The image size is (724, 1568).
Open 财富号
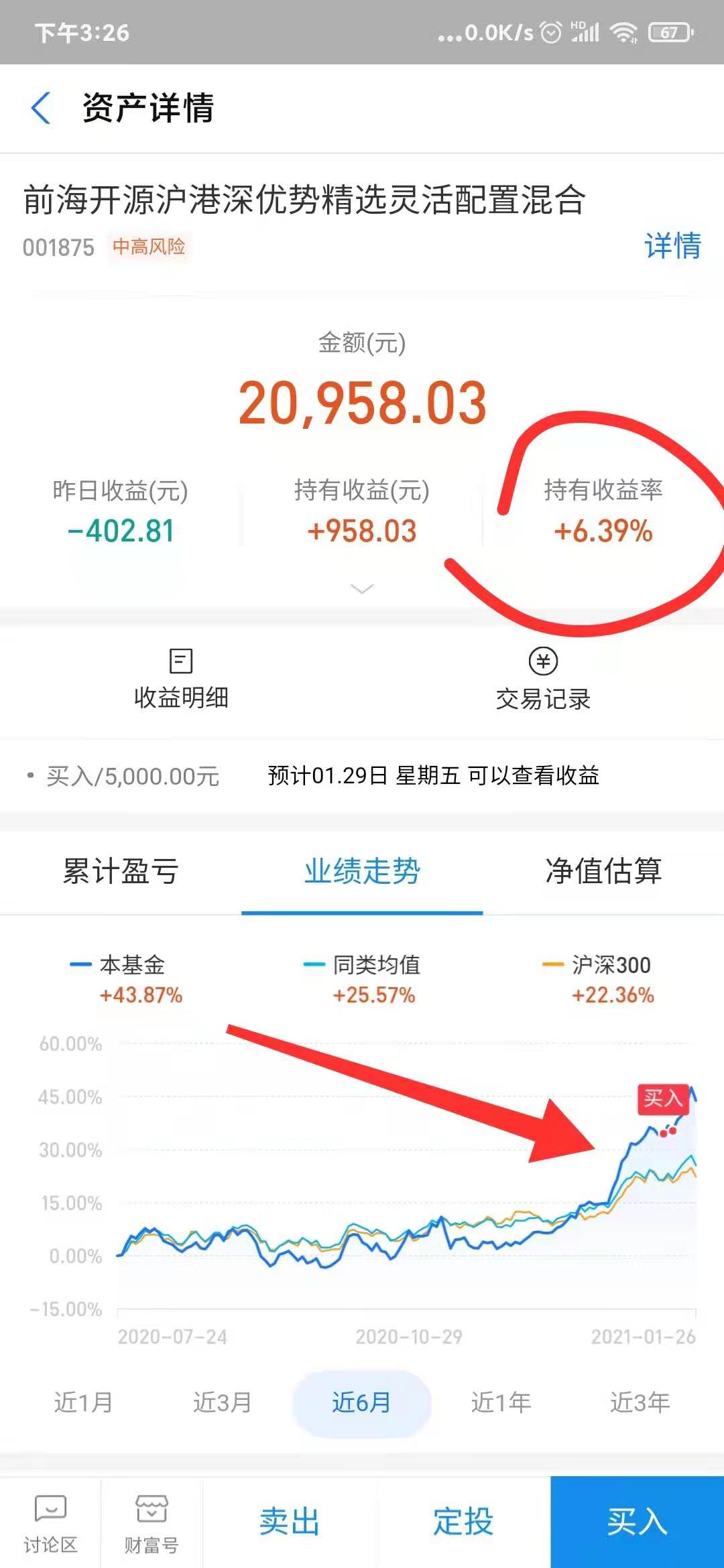click(x=152, y=1522)
